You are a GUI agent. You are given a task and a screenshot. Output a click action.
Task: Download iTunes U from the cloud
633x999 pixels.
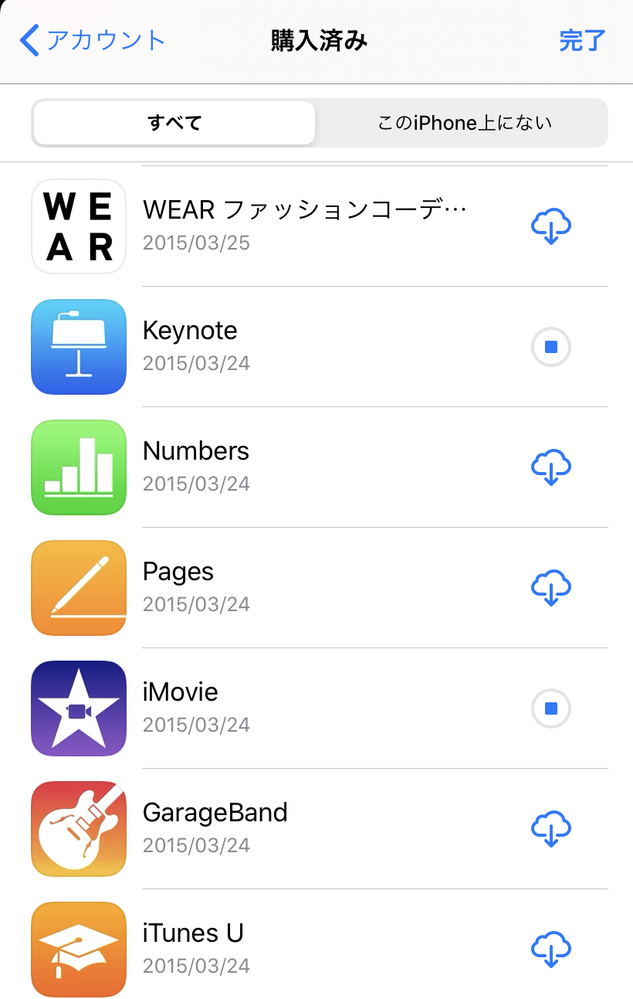(550, 949)
